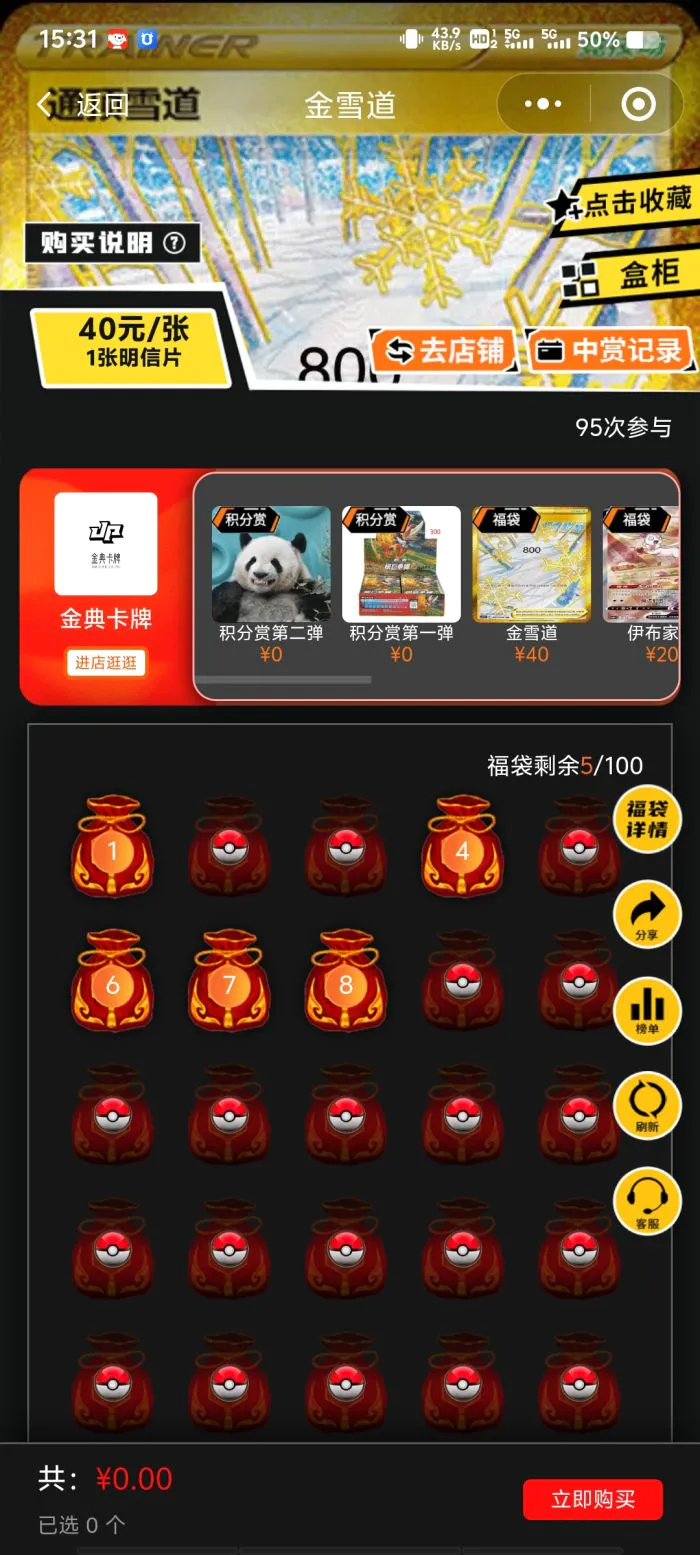Tap 立即购买 to buy now

(592, 1498)
